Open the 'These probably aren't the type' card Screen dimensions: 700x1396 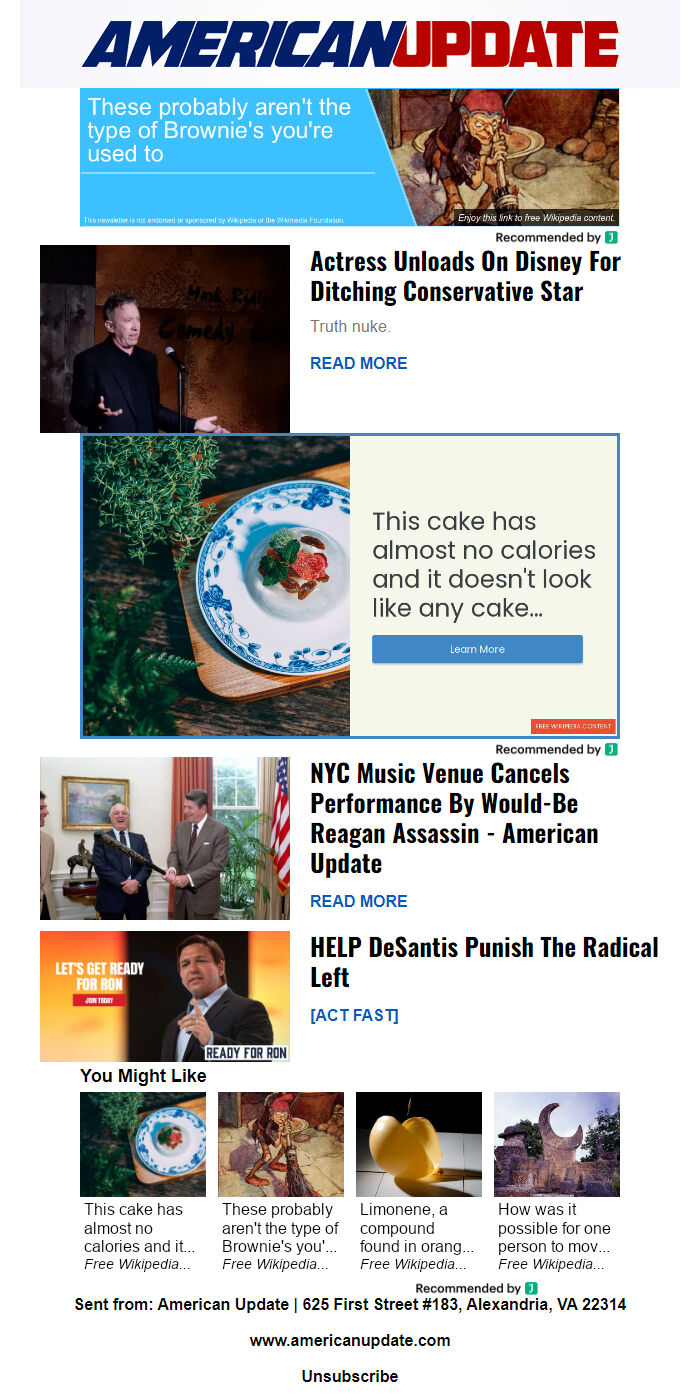pos(281,1182)
